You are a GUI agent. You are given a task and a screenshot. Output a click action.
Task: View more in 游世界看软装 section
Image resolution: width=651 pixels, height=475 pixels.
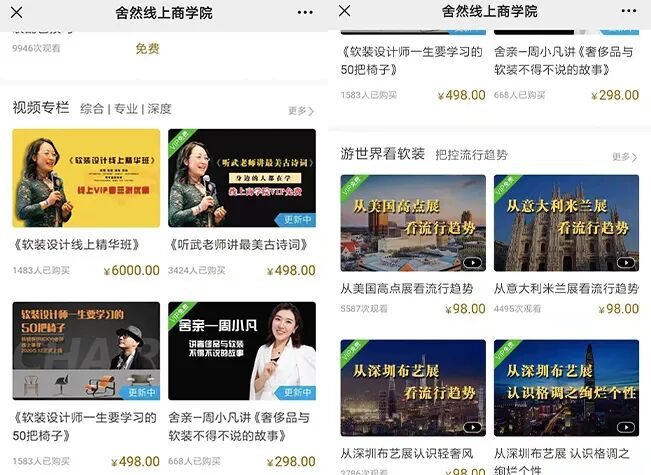click(x=624, y=157)
